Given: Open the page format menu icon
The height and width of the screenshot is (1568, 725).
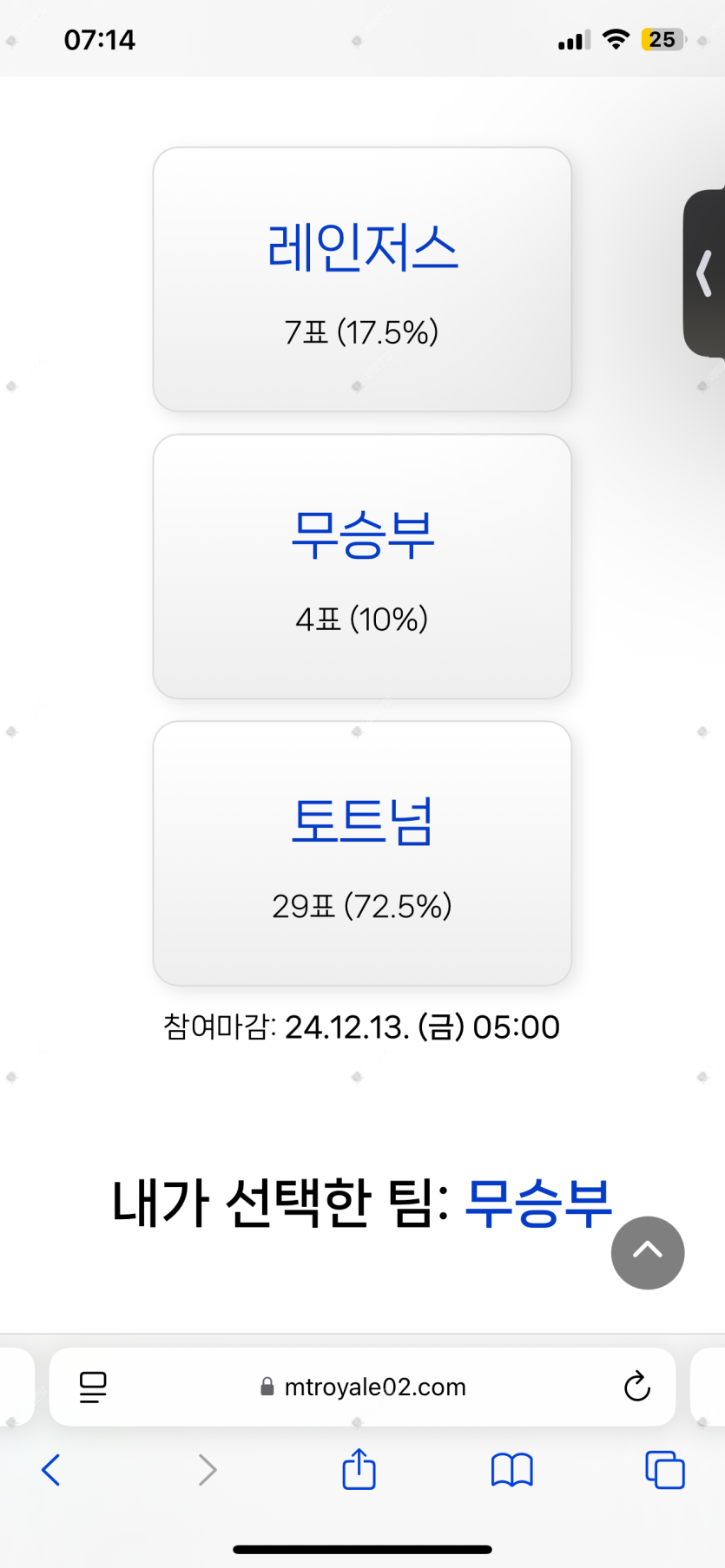Looking at the screenshot, I should (x=93, y=1387).
